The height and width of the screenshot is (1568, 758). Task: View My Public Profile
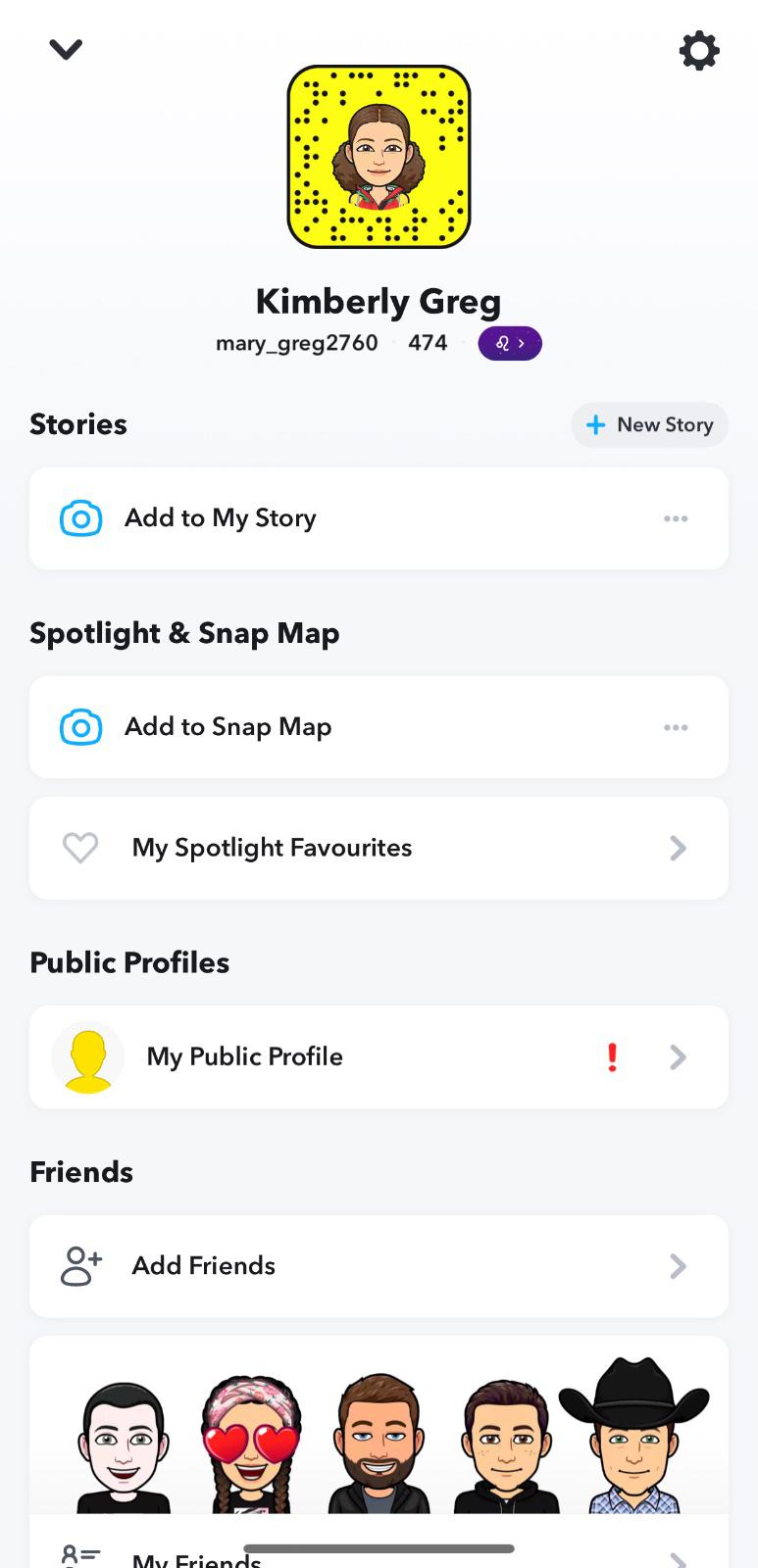pos(379,1056)
